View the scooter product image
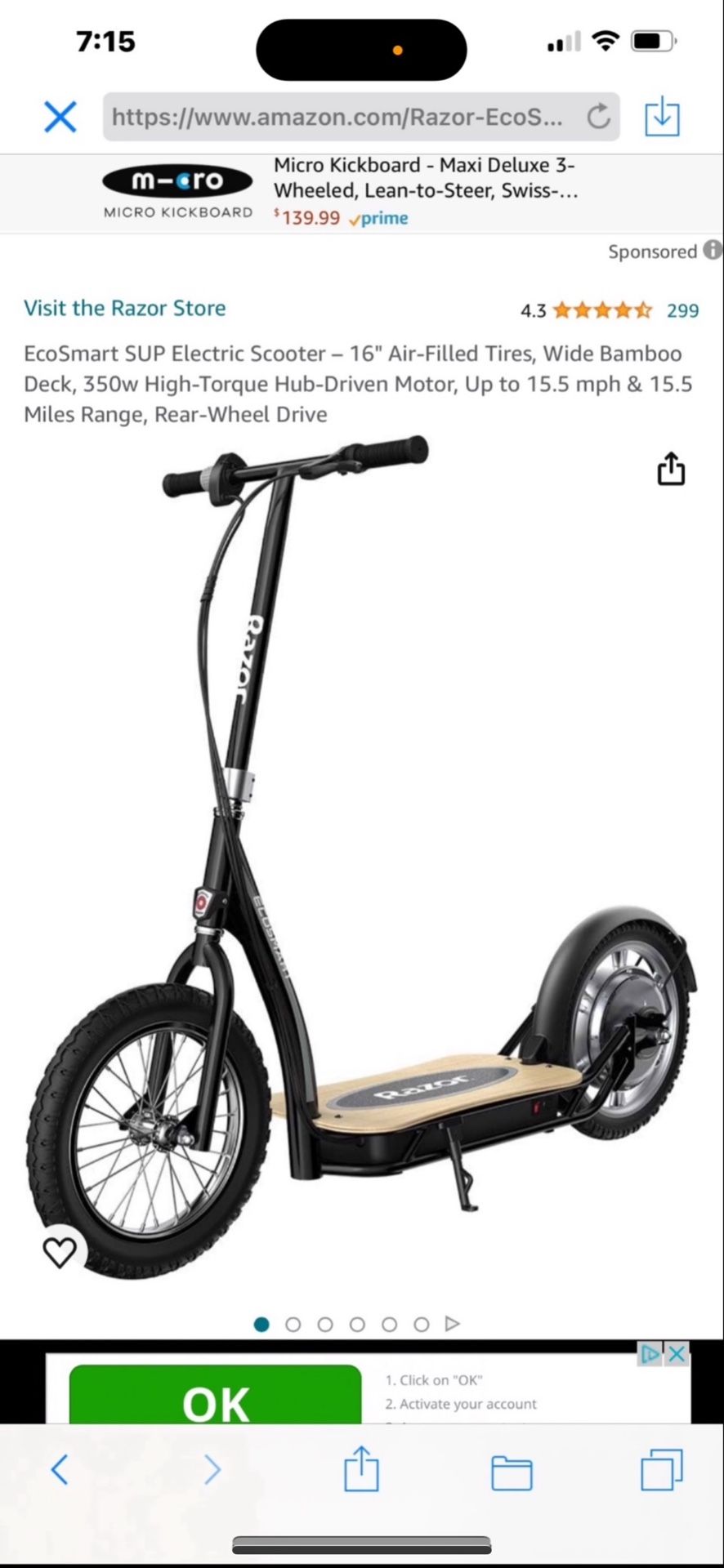The height and width of the screenshot is (1568, 724). coord(362,857)
